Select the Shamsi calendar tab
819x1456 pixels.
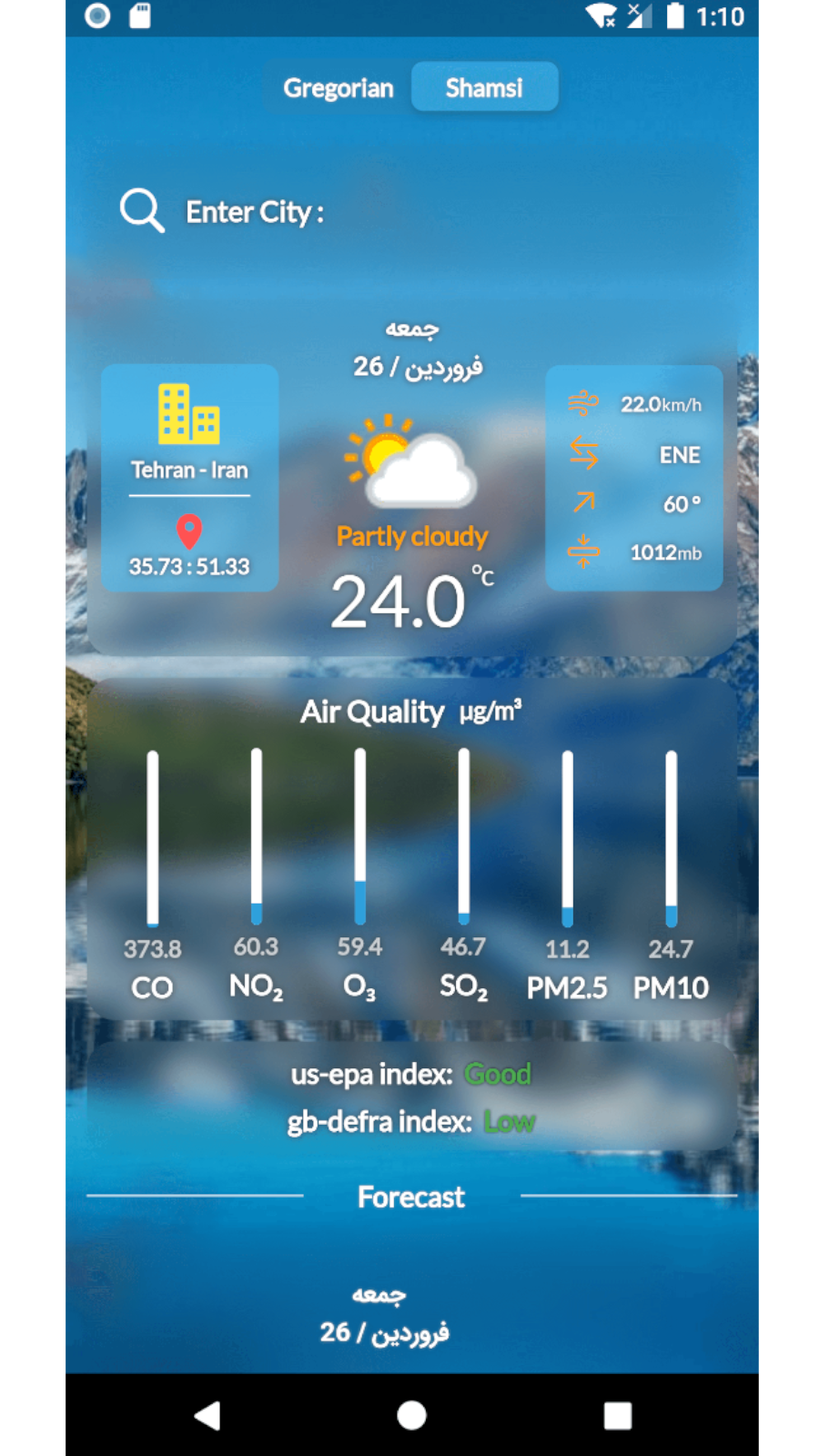484,88
